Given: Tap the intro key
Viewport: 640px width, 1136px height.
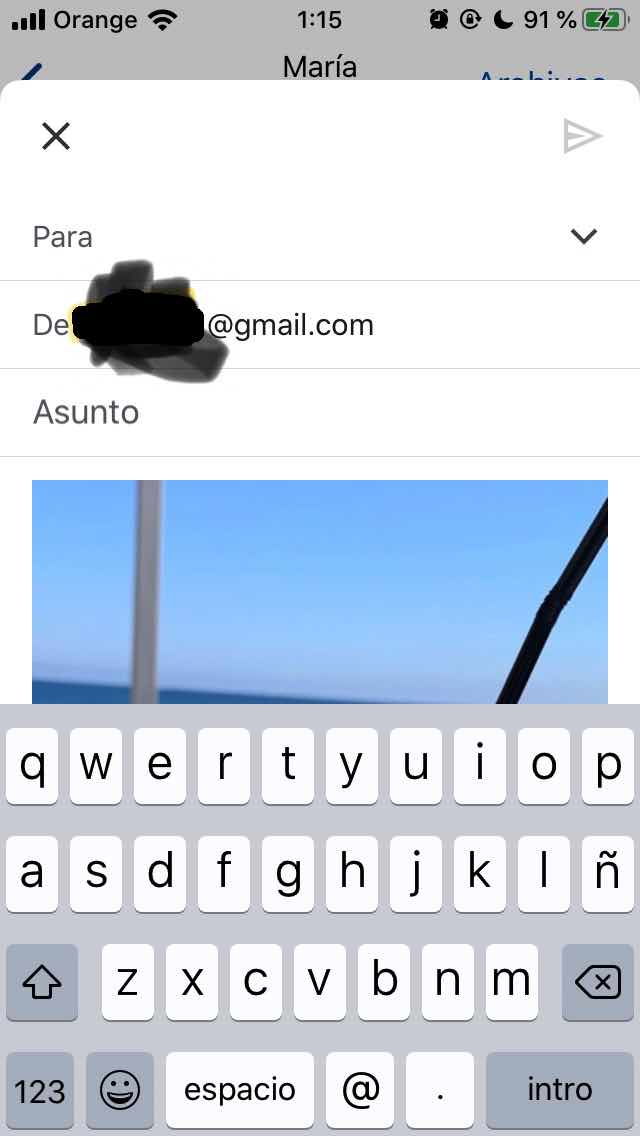Looking at the screenshot, I should tap(559, 1090).
